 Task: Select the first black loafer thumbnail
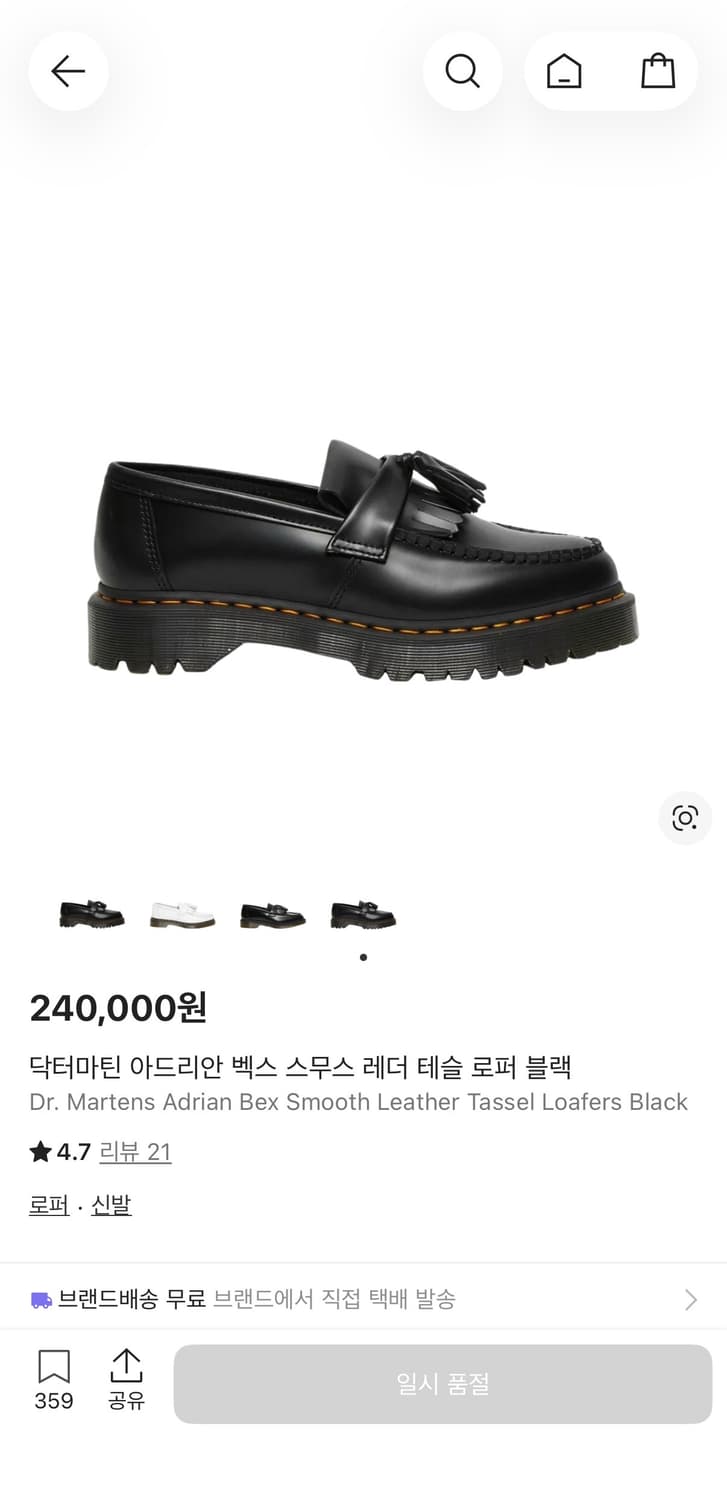(90, 911)
